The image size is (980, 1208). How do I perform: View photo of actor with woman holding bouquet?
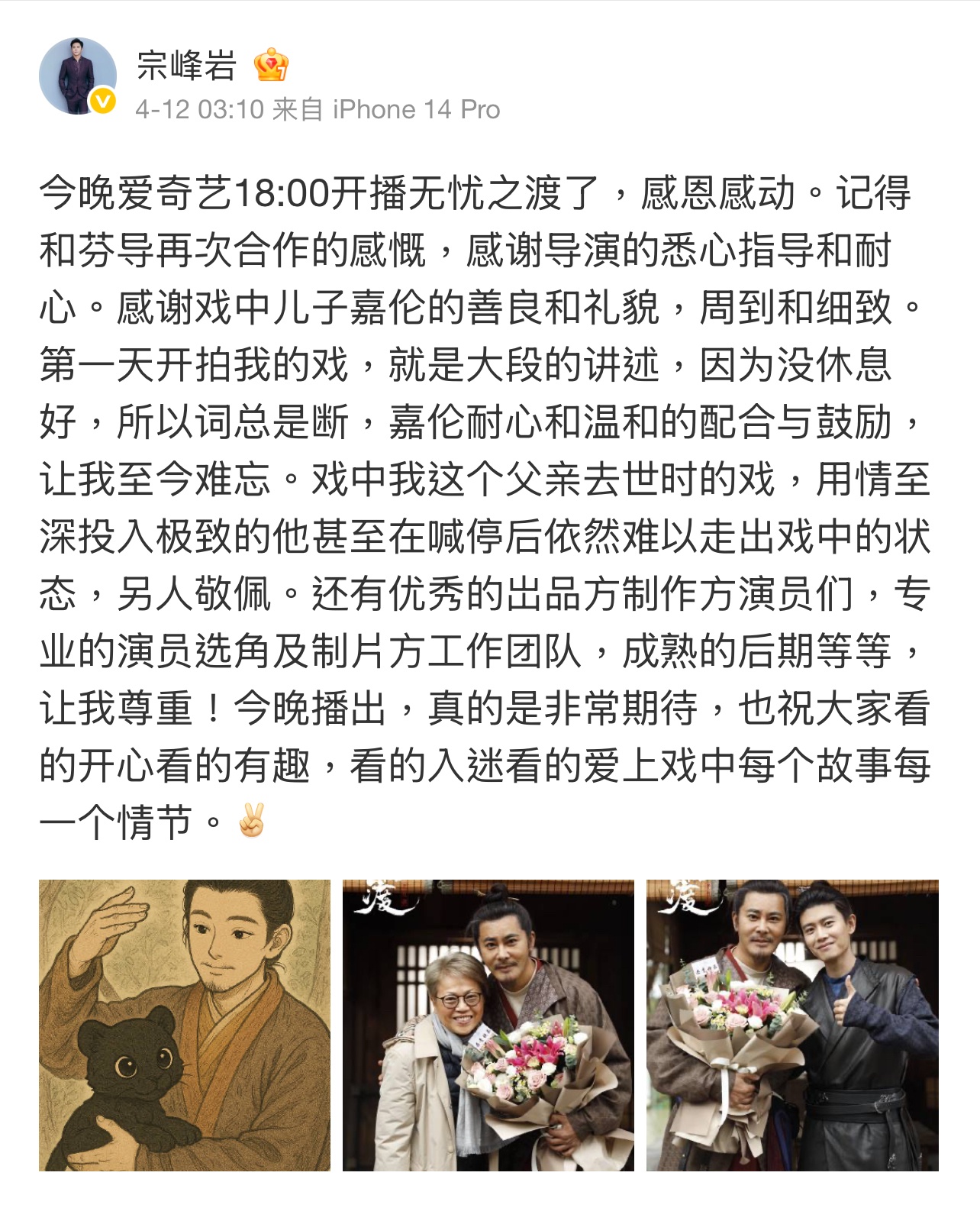(x=488, y=1025)
